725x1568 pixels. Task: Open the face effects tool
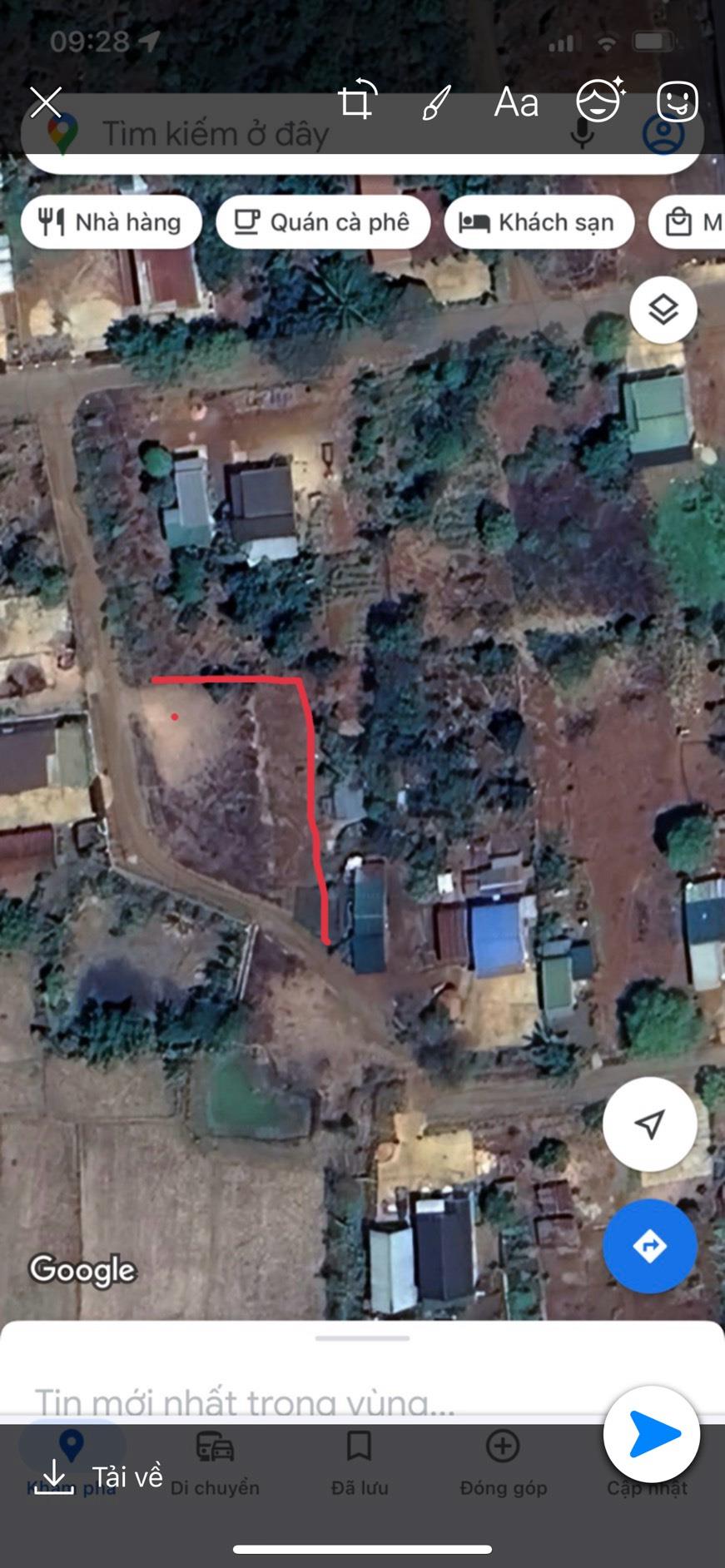(x=599, y=101)
